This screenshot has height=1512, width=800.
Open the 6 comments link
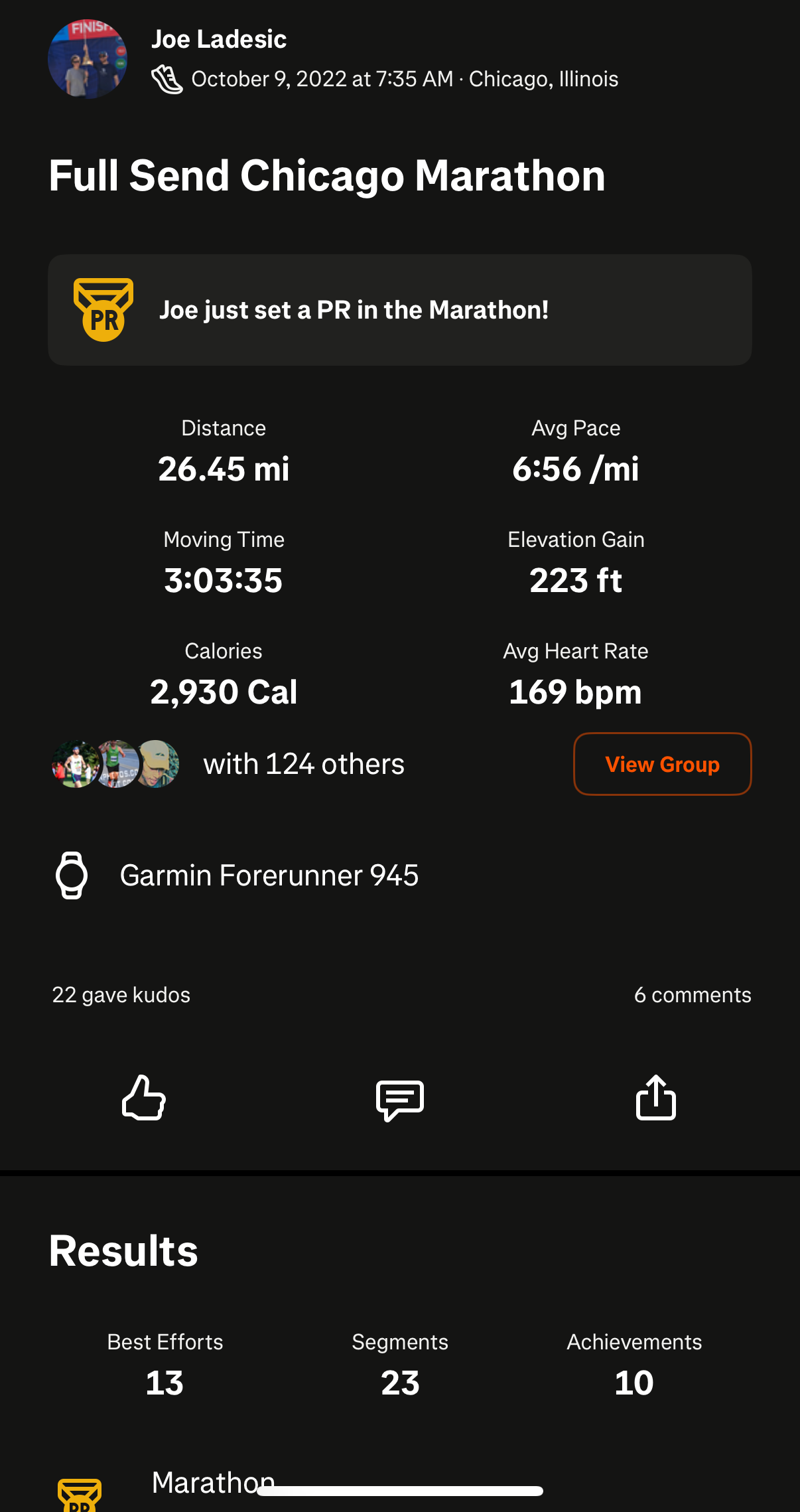pos(693,994)
